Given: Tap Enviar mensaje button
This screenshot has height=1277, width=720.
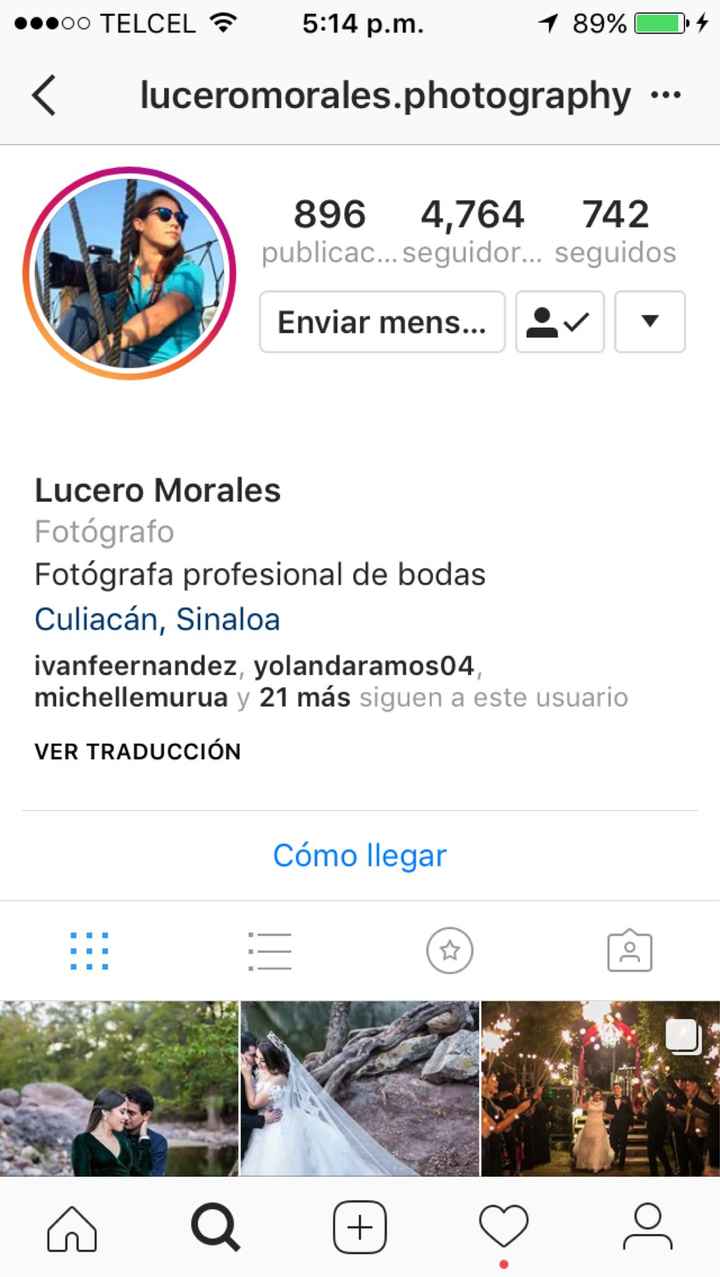Looking at the screenshot, I should [x=382, y=322].
